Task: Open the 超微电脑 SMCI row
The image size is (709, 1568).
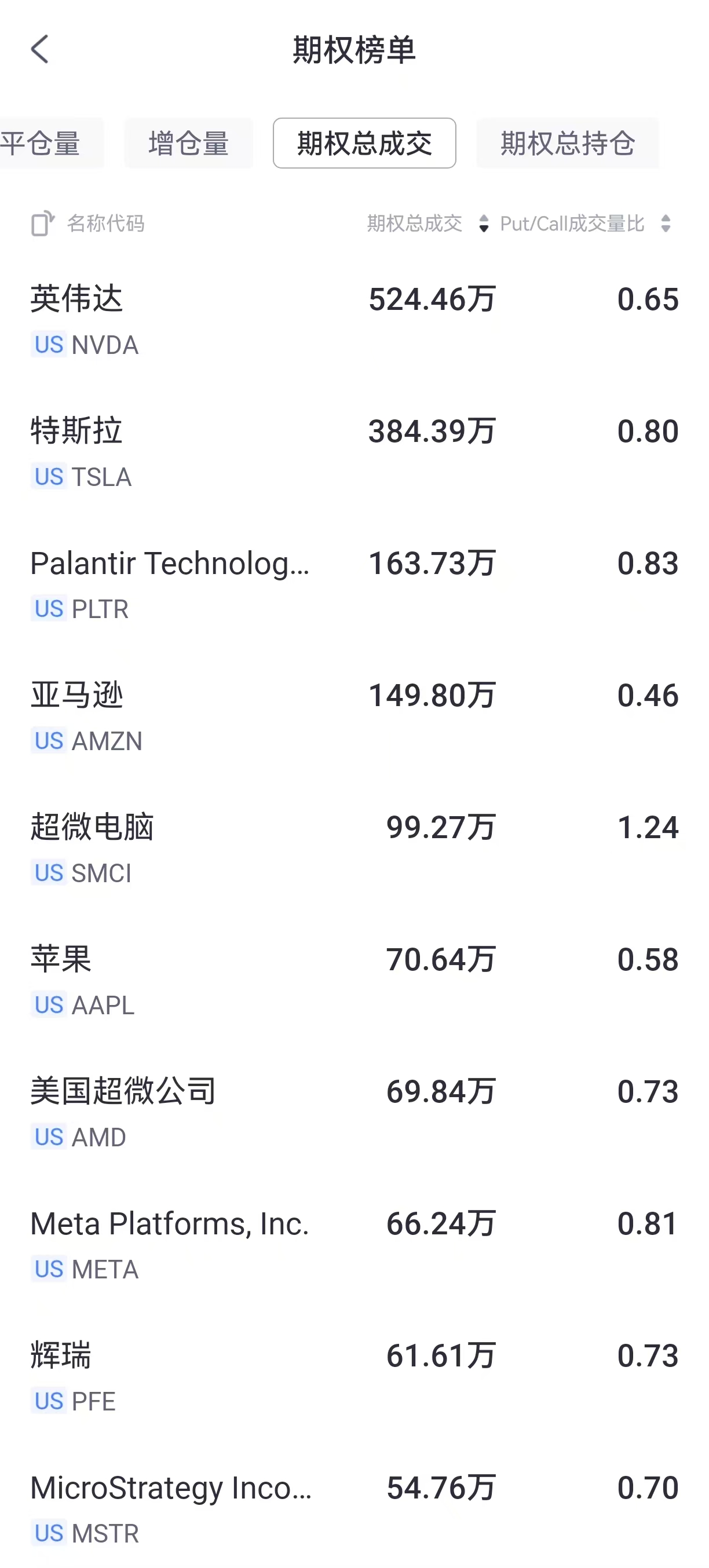Action: pyautogui.click(x=354, y=849)
